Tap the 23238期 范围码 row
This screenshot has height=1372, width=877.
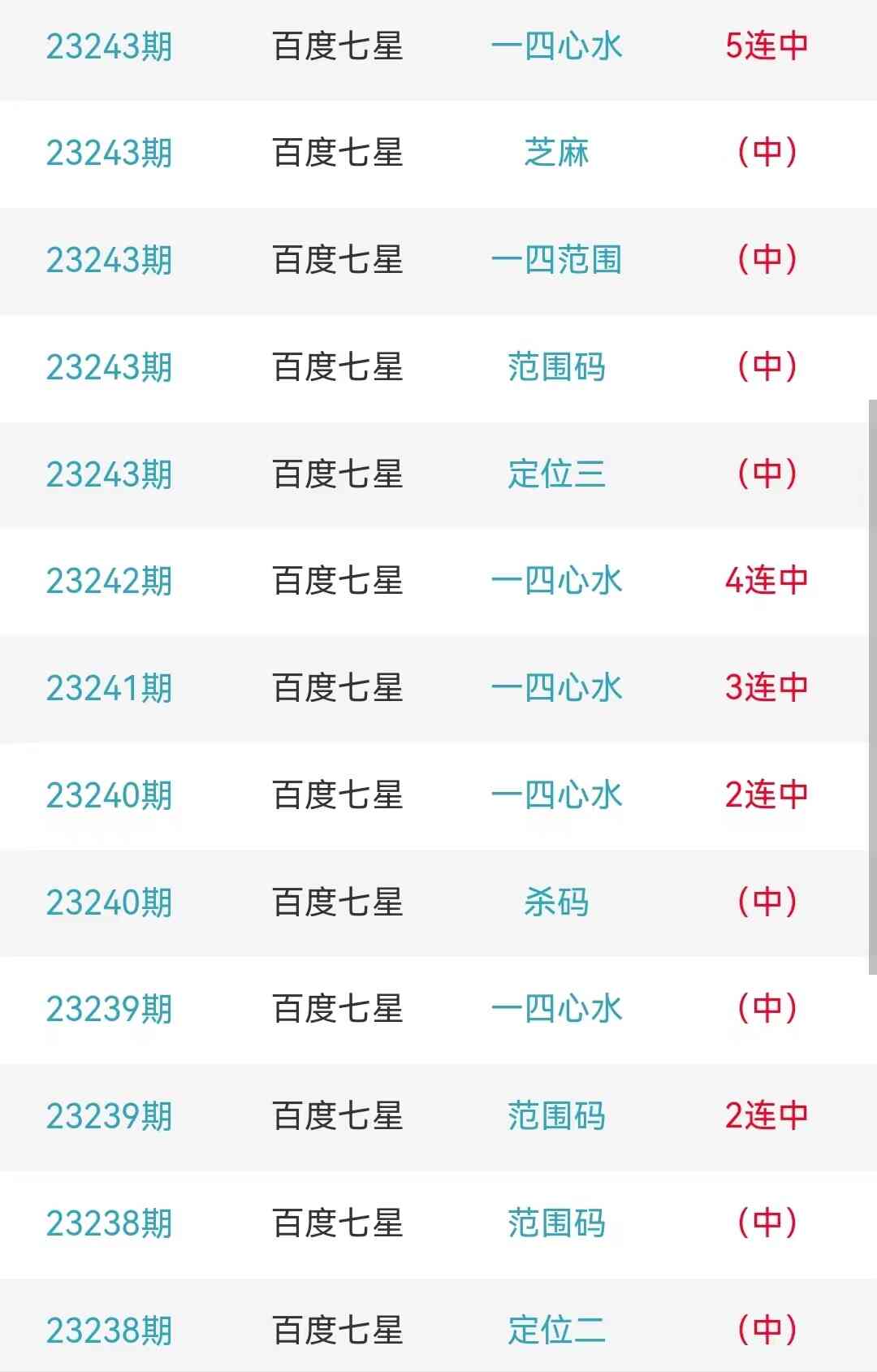556,1223
